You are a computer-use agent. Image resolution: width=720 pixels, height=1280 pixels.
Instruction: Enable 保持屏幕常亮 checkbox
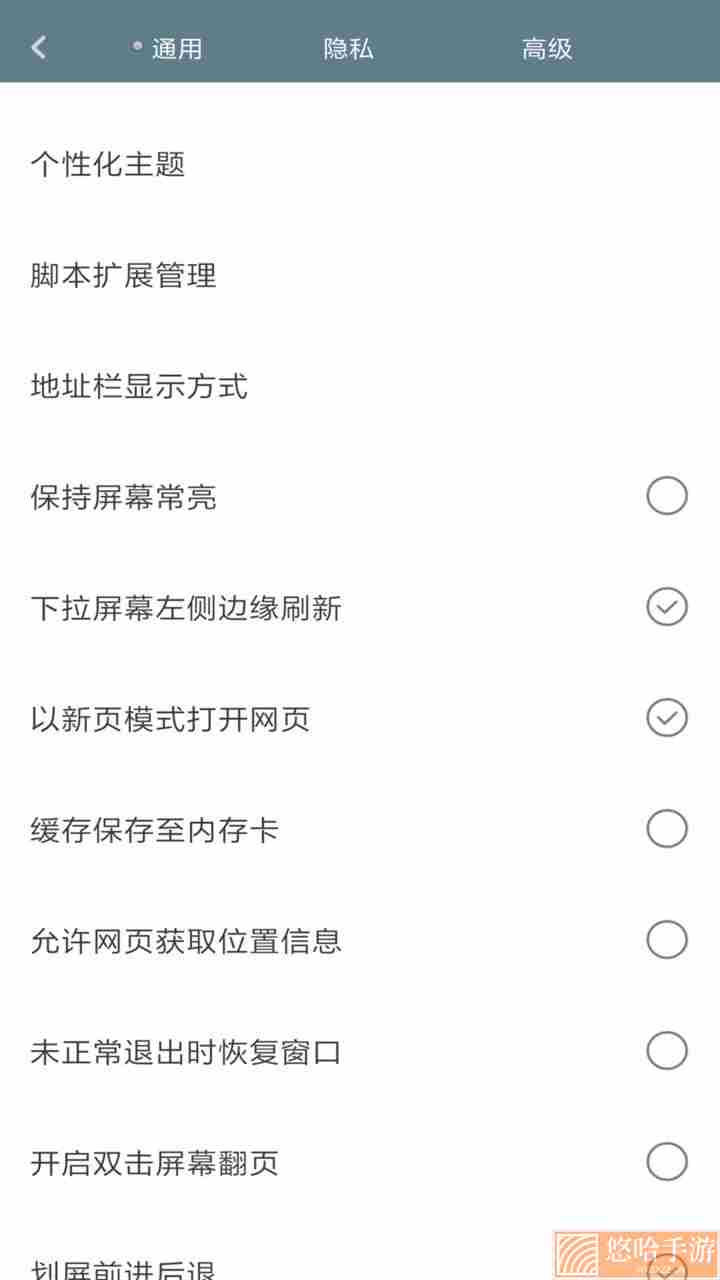coord(667,495)
